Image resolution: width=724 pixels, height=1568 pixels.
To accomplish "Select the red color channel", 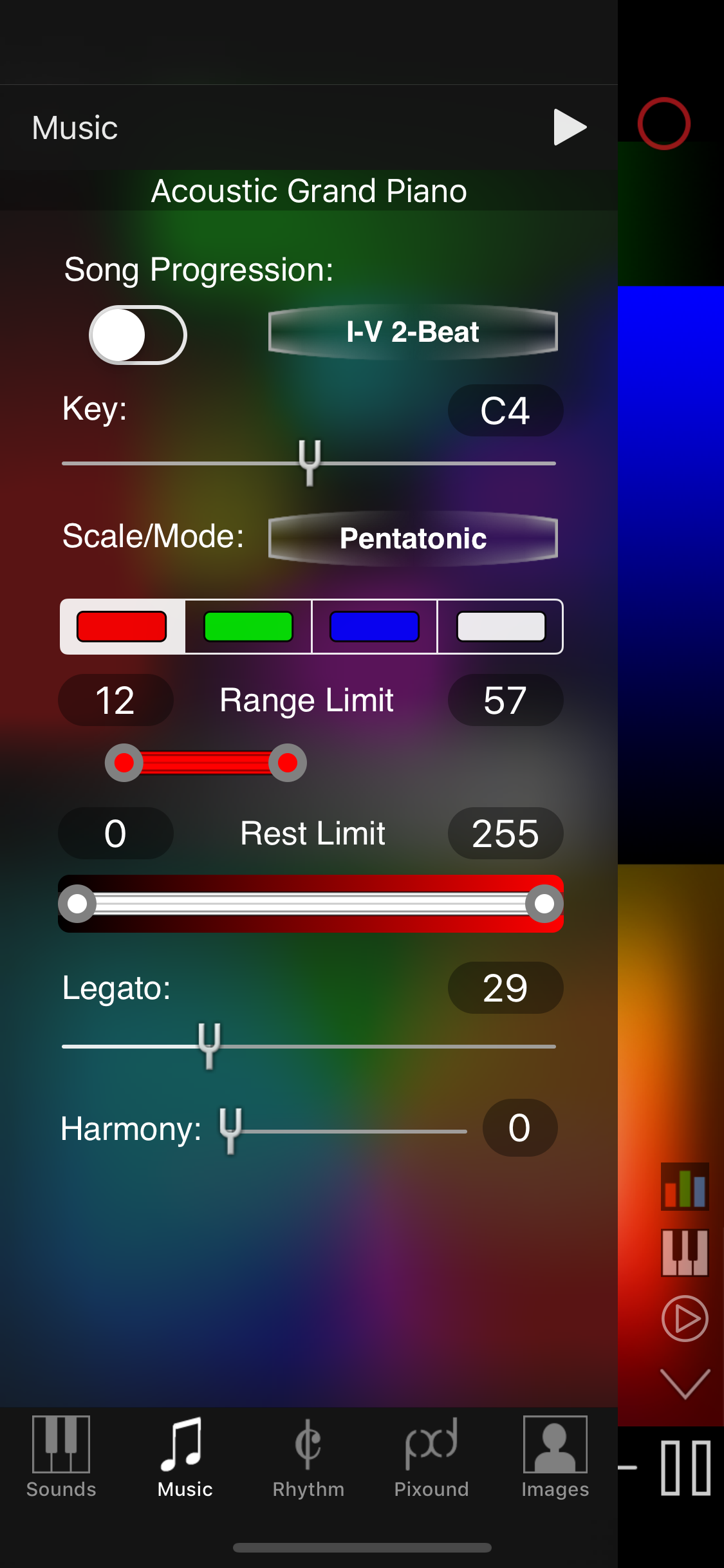I will coord(122,627).
